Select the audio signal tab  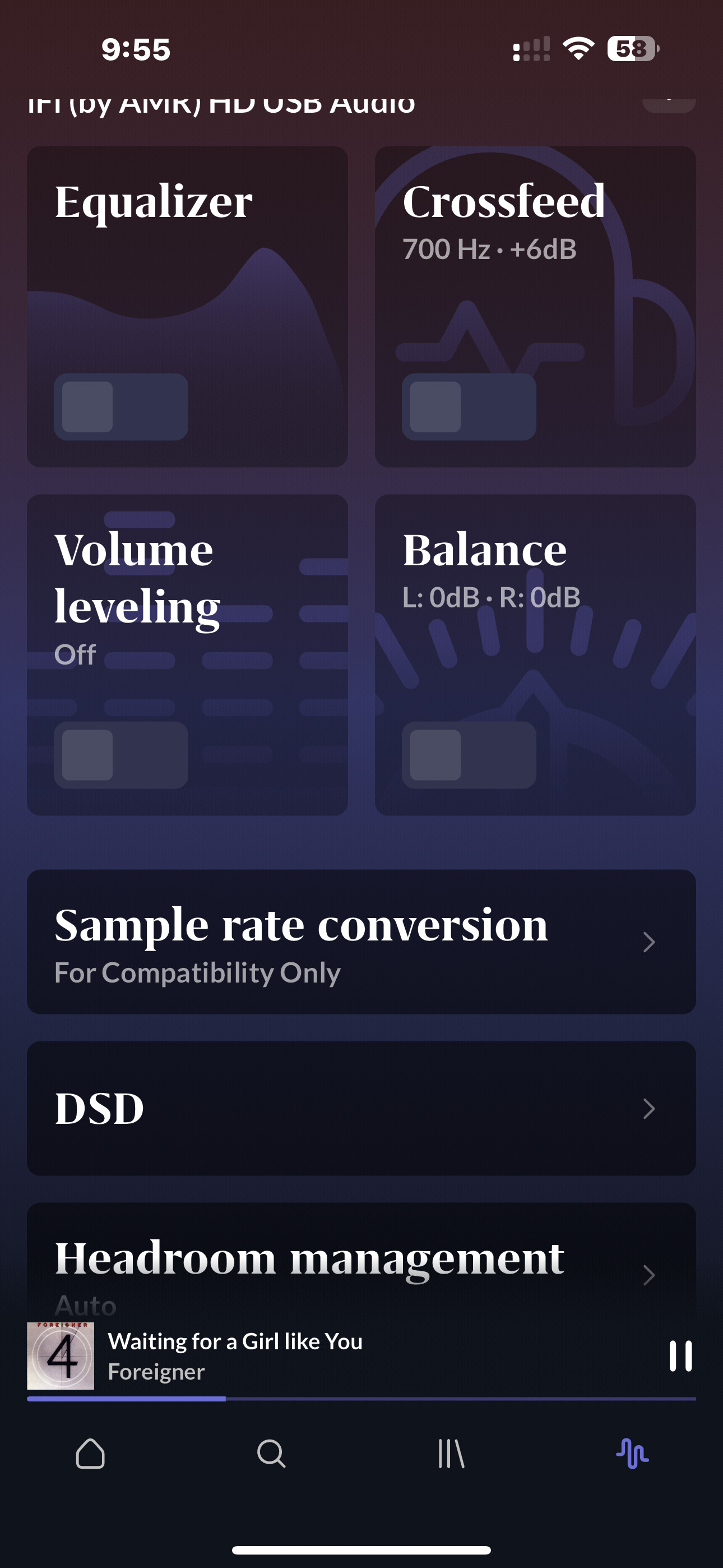pyautogui.click(x=632, y=1454)
